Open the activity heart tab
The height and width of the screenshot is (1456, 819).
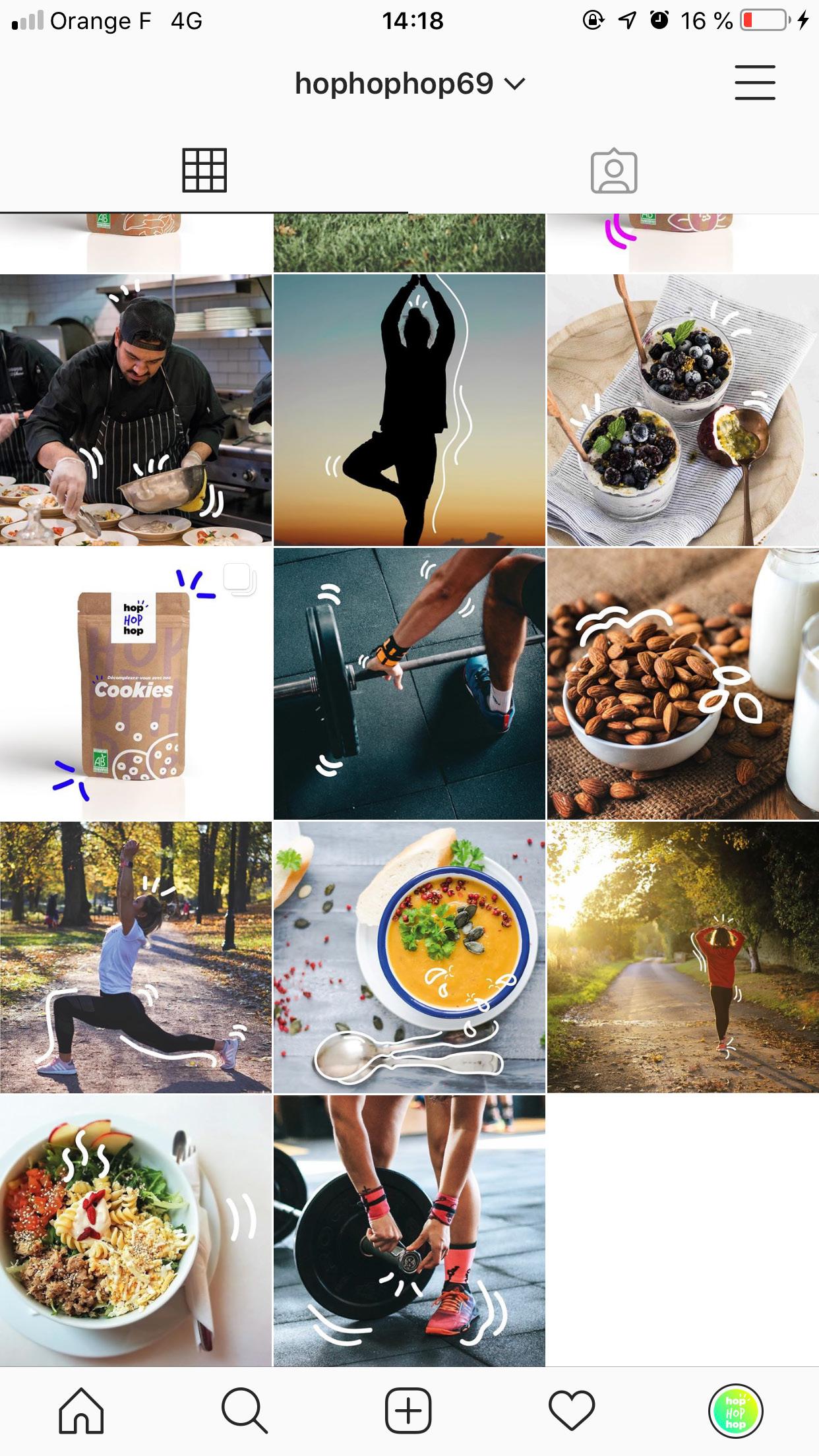click(x=572, y=1410)
